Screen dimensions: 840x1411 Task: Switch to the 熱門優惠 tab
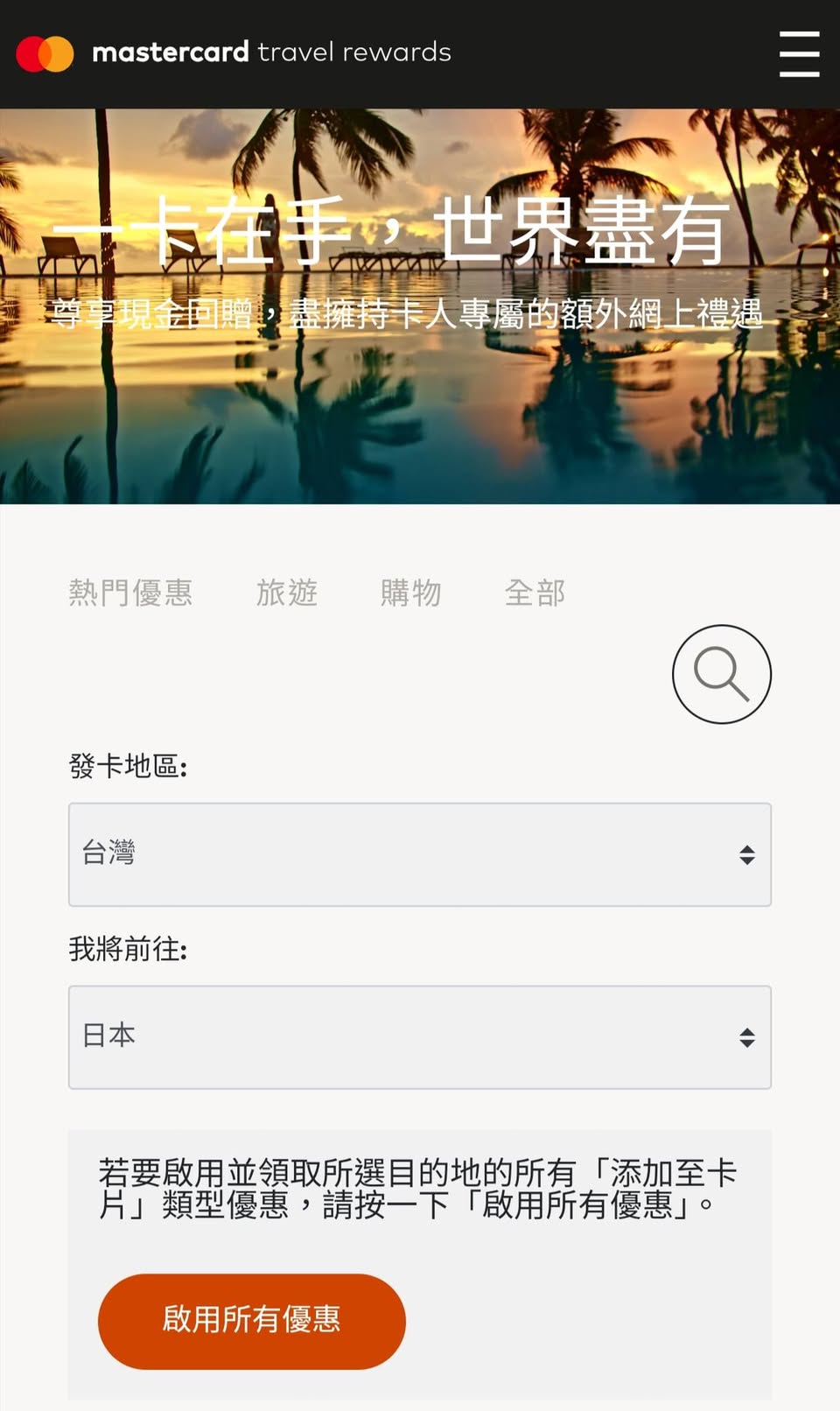130,593
